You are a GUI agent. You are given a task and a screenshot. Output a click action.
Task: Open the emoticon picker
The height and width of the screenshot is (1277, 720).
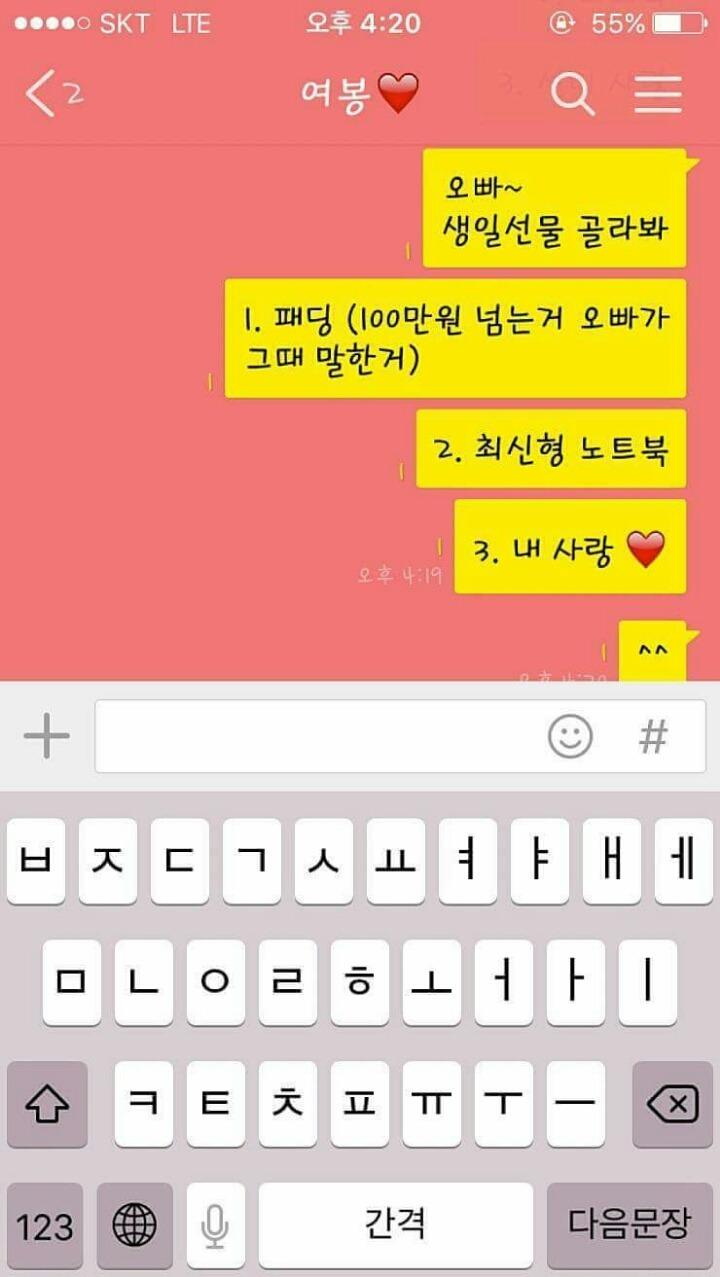click(x=570, y=737)
